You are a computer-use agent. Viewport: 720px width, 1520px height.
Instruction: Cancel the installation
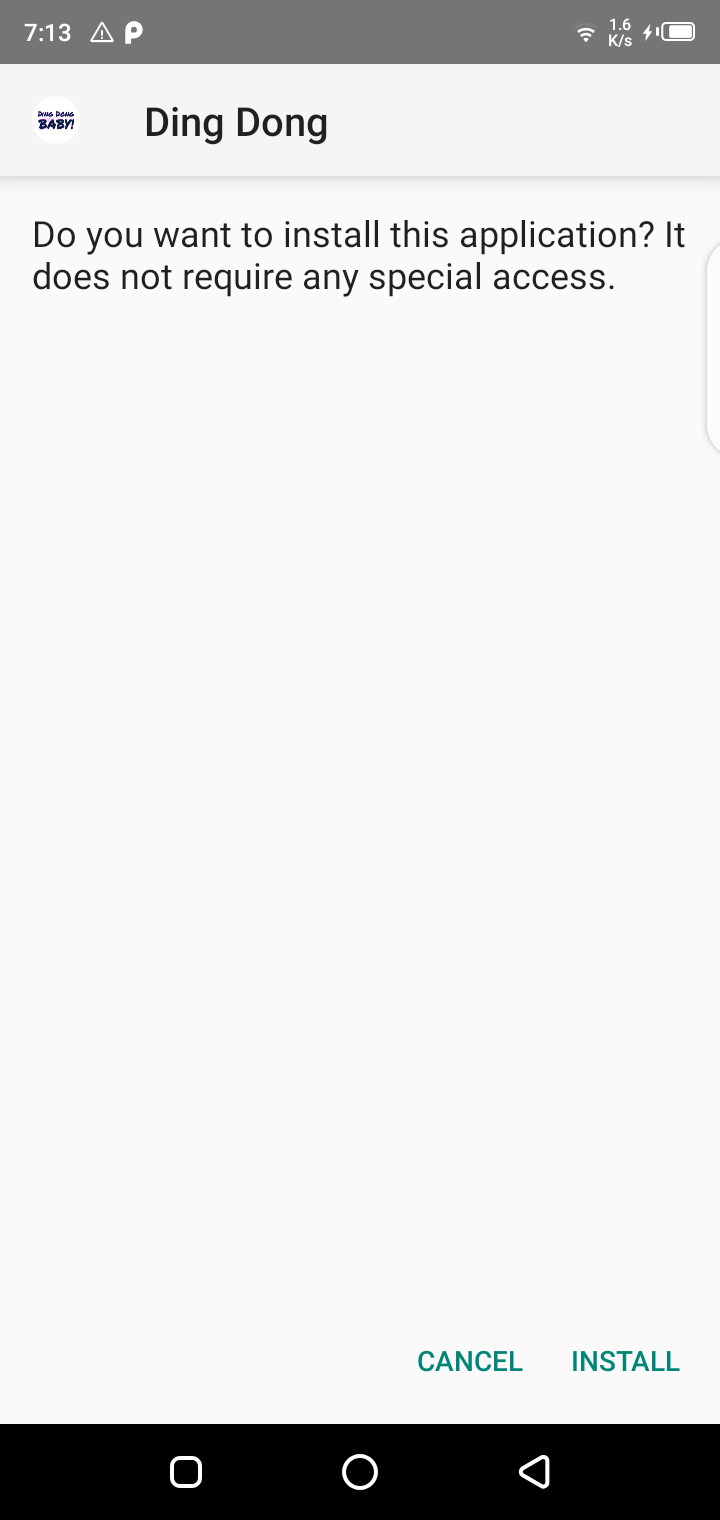coord(470,1361)
